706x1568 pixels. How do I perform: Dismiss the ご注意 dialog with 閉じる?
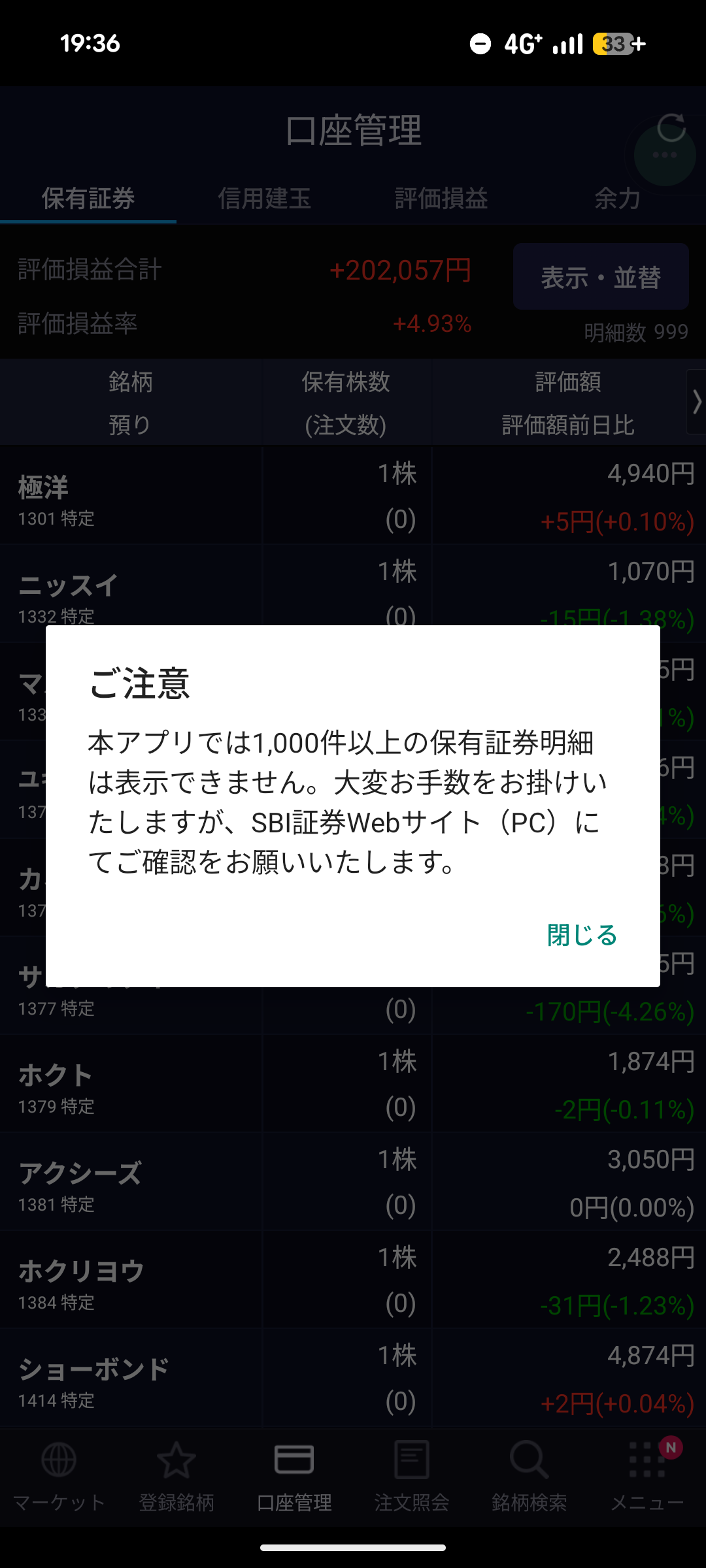pyautogui.click(x=582, y=935)
